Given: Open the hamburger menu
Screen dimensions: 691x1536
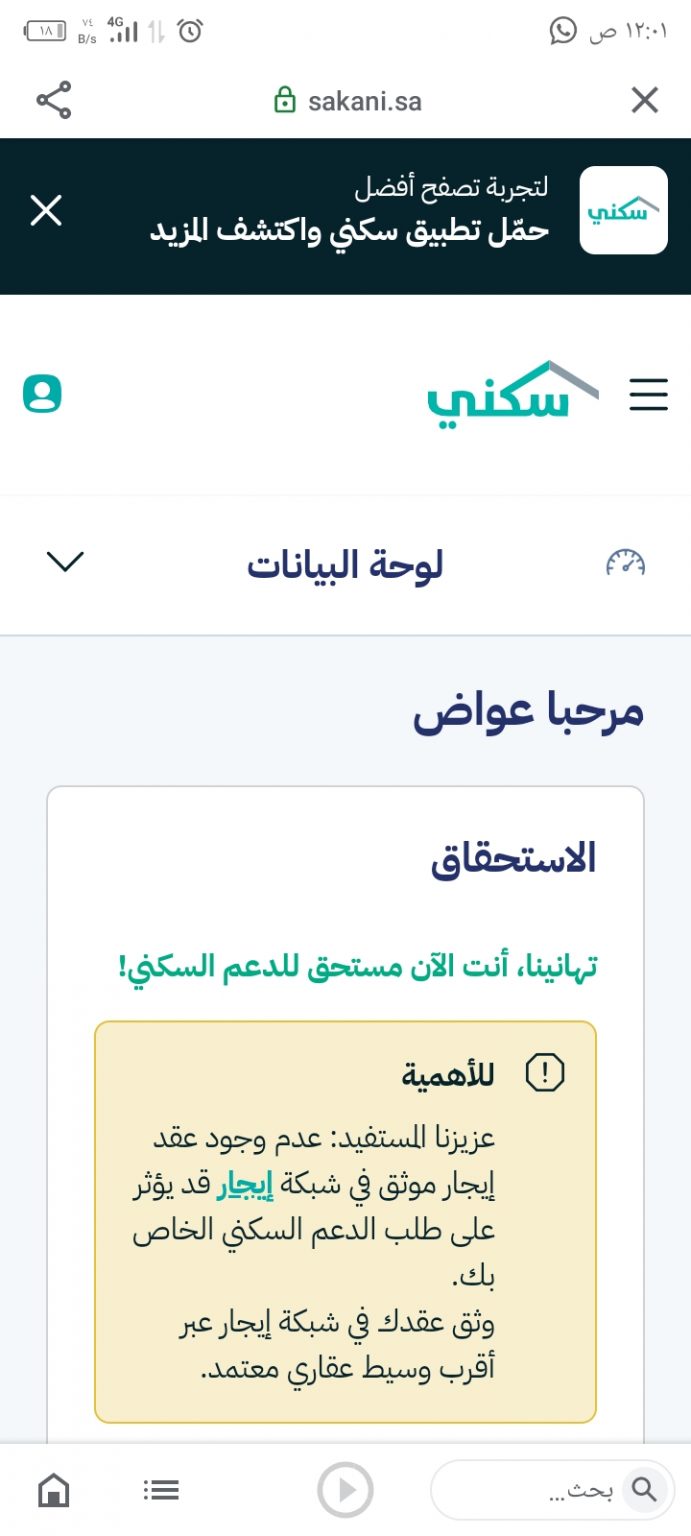Looking at the screenshot, I should point(648,396).
